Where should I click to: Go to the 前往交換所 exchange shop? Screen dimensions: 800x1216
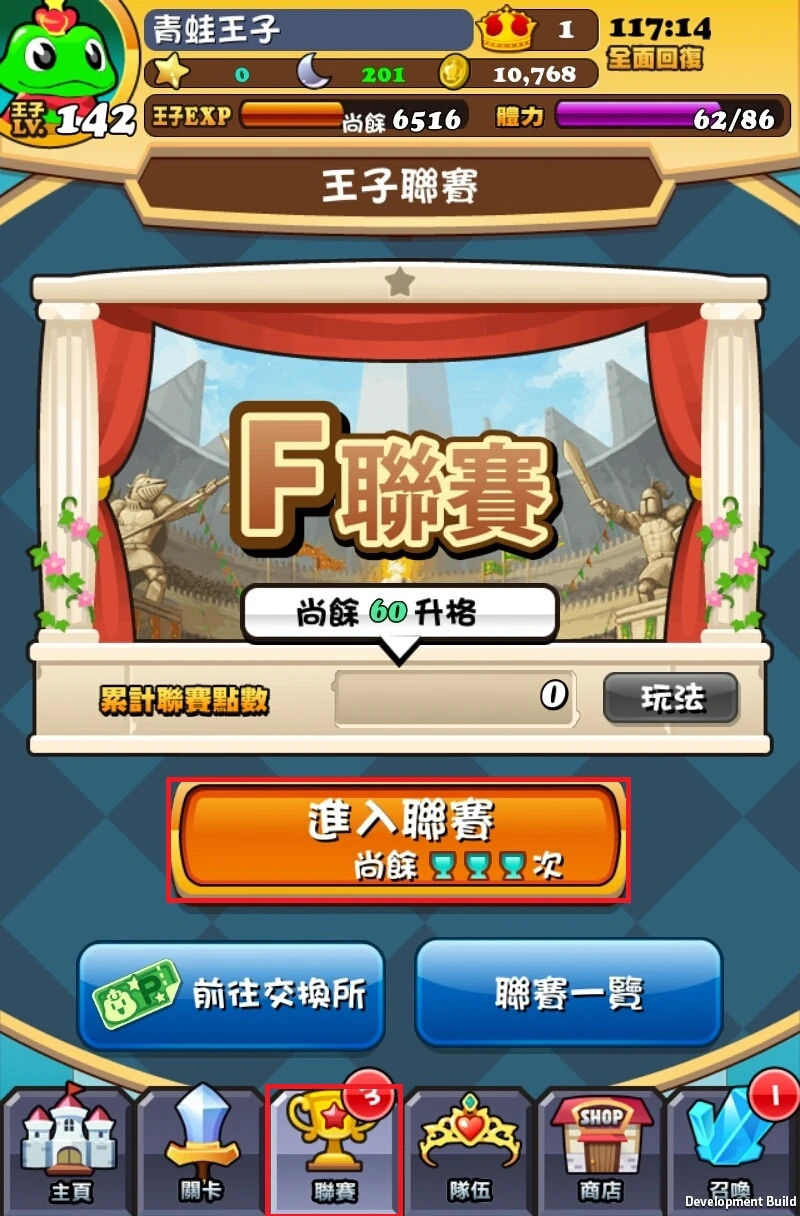(231, 994)
